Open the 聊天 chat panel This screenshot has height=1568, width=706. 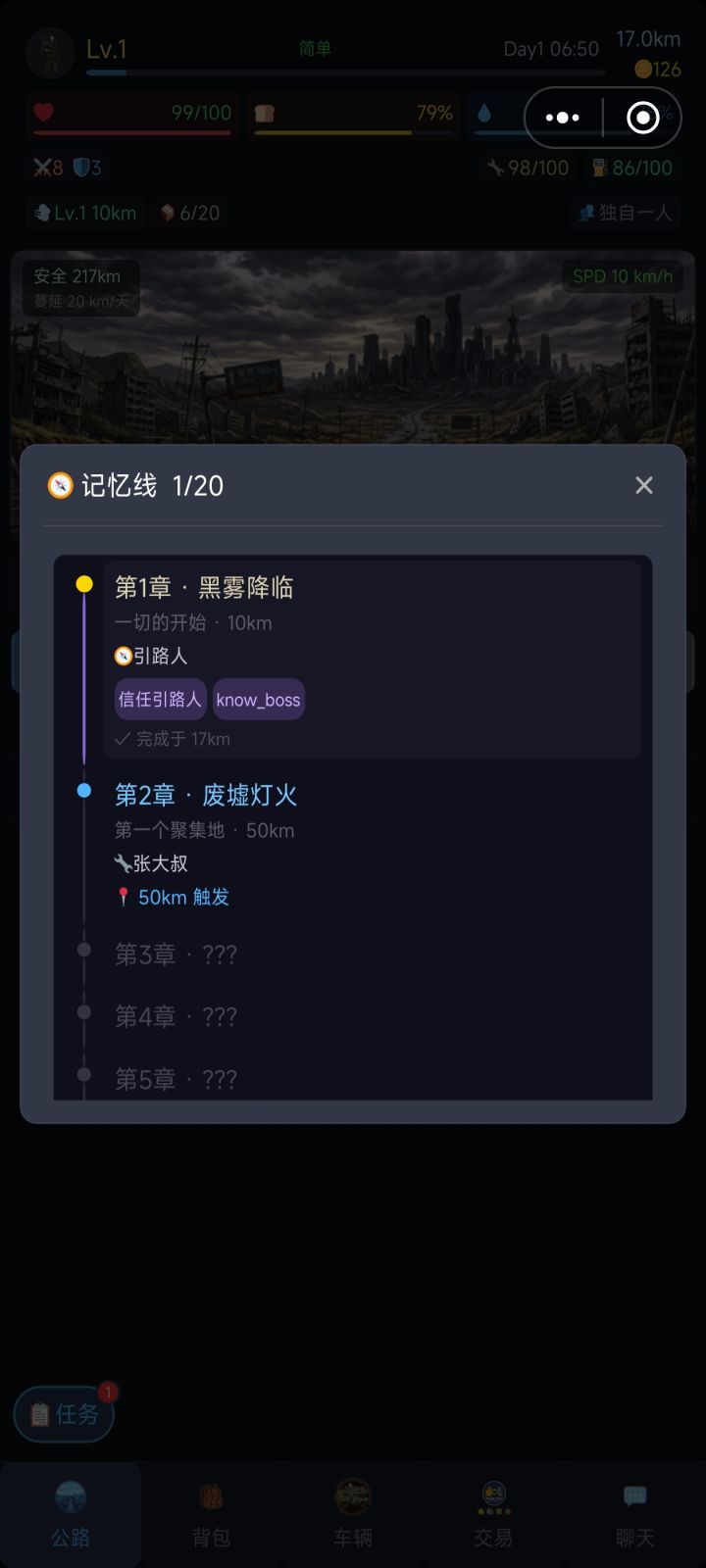tap(632, 1514)
